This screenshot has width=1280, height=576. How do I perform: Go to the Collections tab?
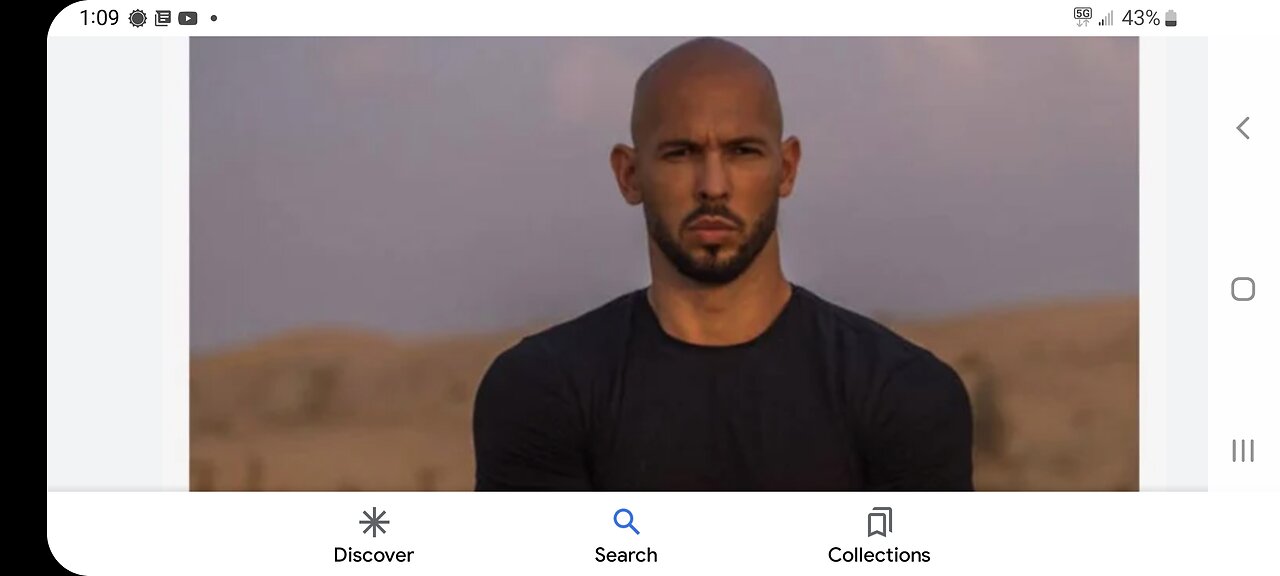(879, 536)
